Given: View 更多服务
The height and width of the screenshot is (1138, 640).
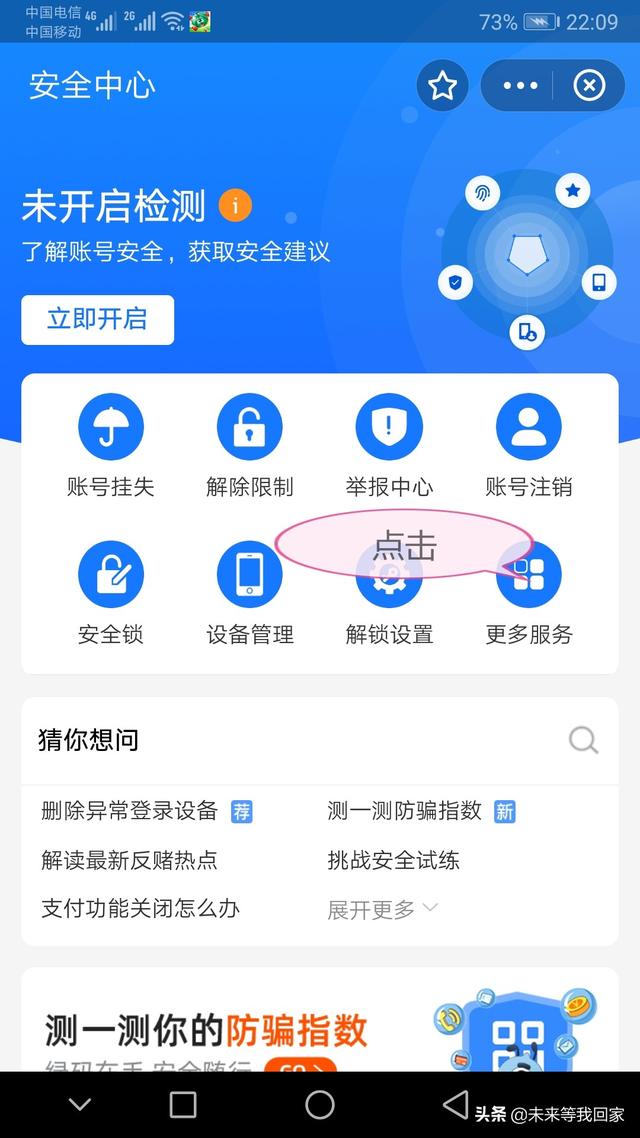Looking at the screenshot, I should [530, 590].
